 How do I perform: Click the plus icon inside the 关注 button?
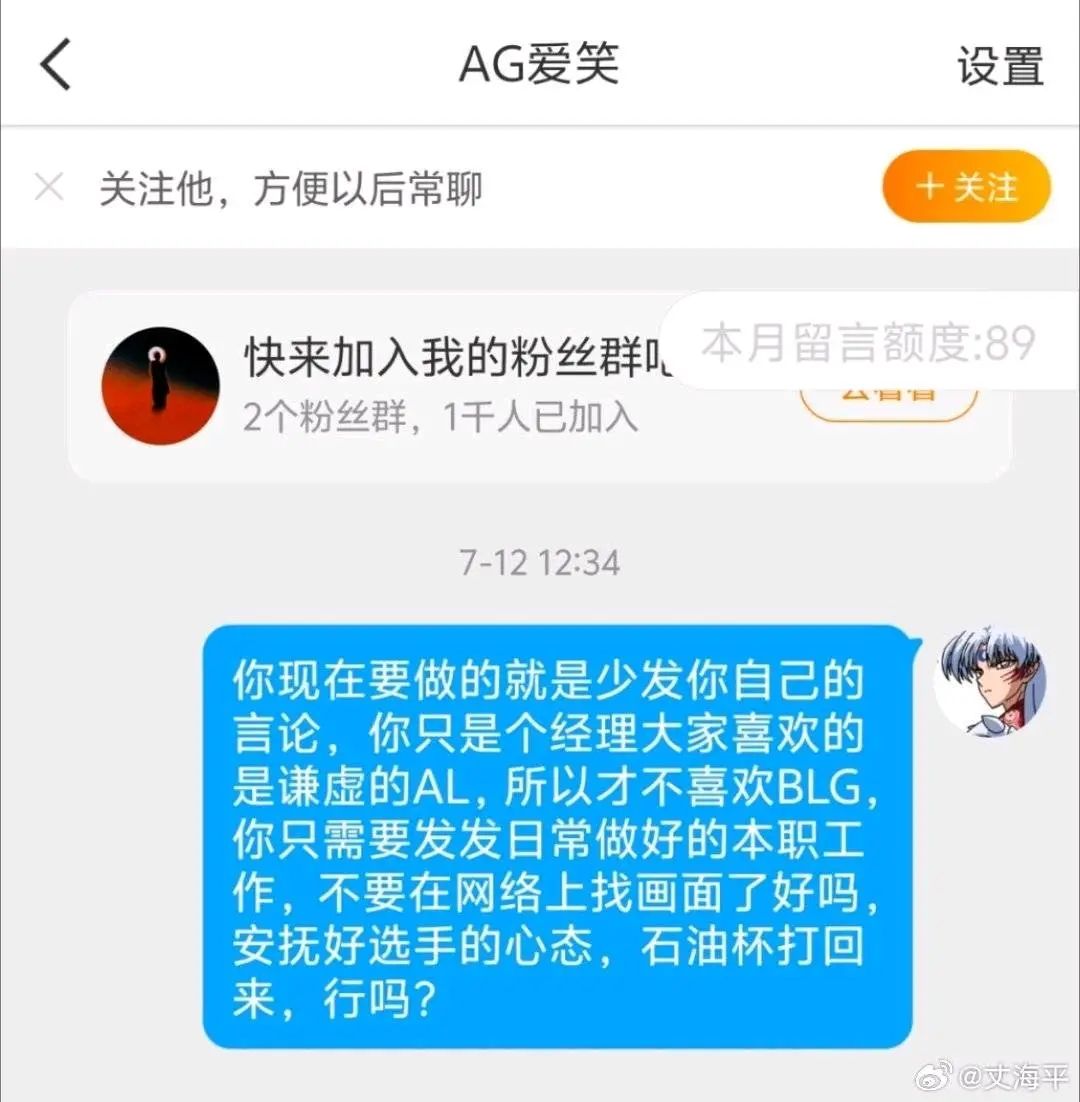point(930,186)
